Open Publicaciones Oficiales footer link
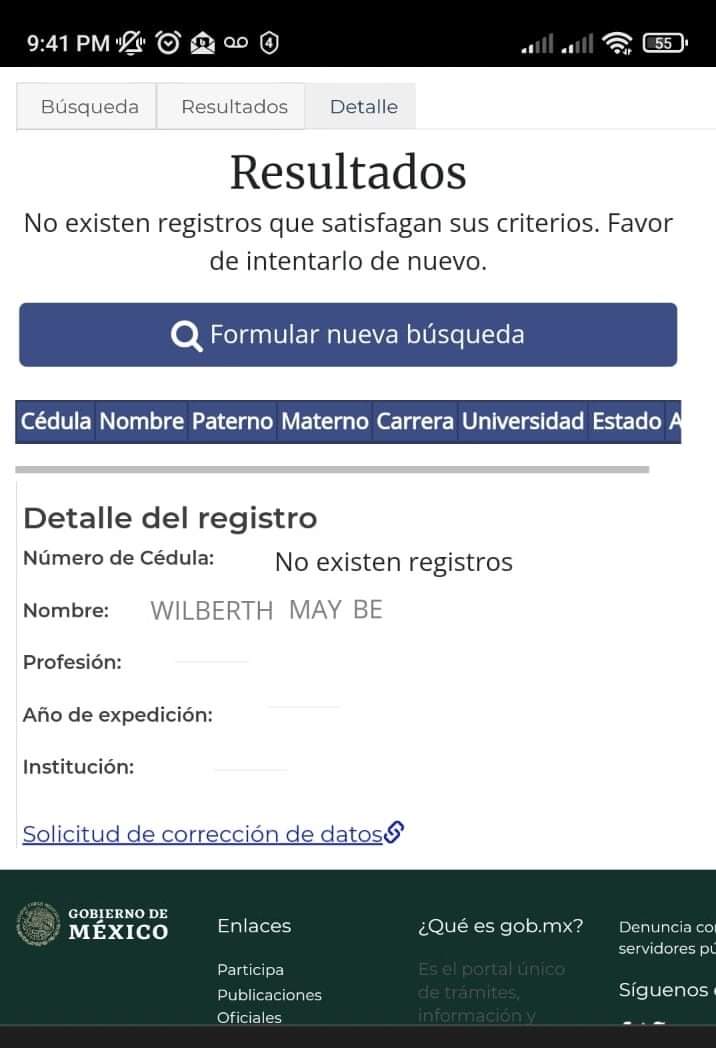 [269, 1006]
